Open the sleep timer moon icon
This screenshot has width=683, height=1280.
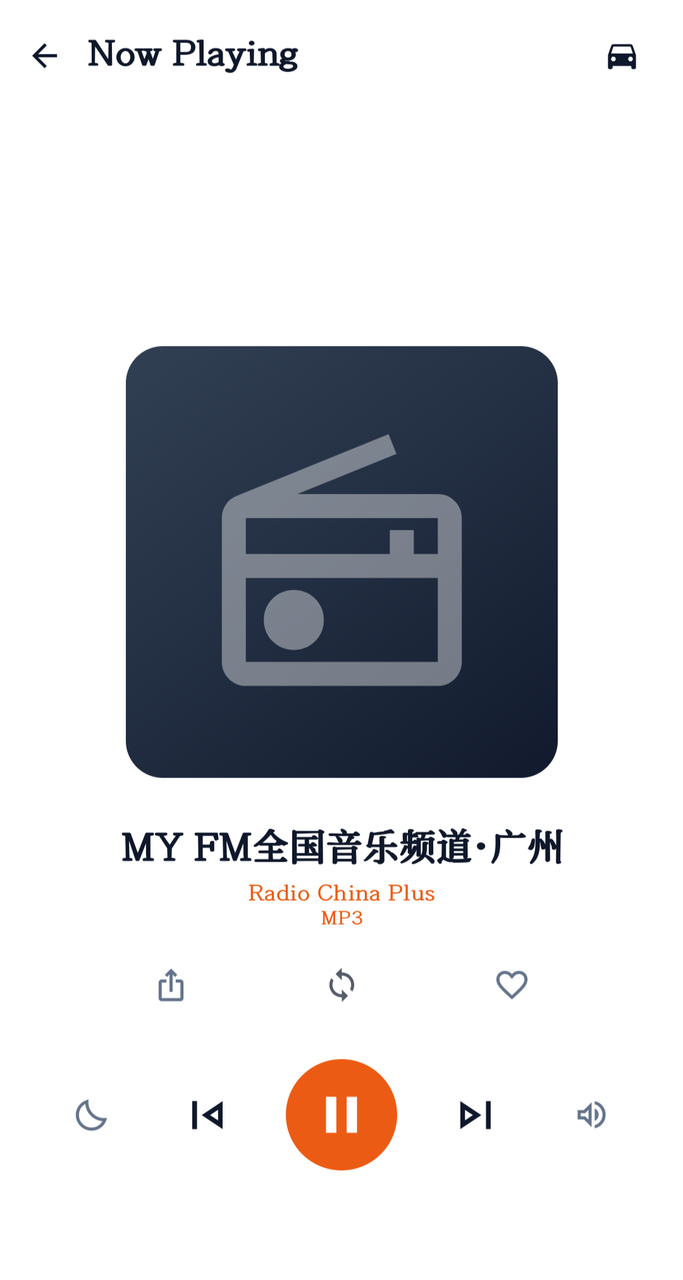pyautogui.click(x=91, y=1115)
